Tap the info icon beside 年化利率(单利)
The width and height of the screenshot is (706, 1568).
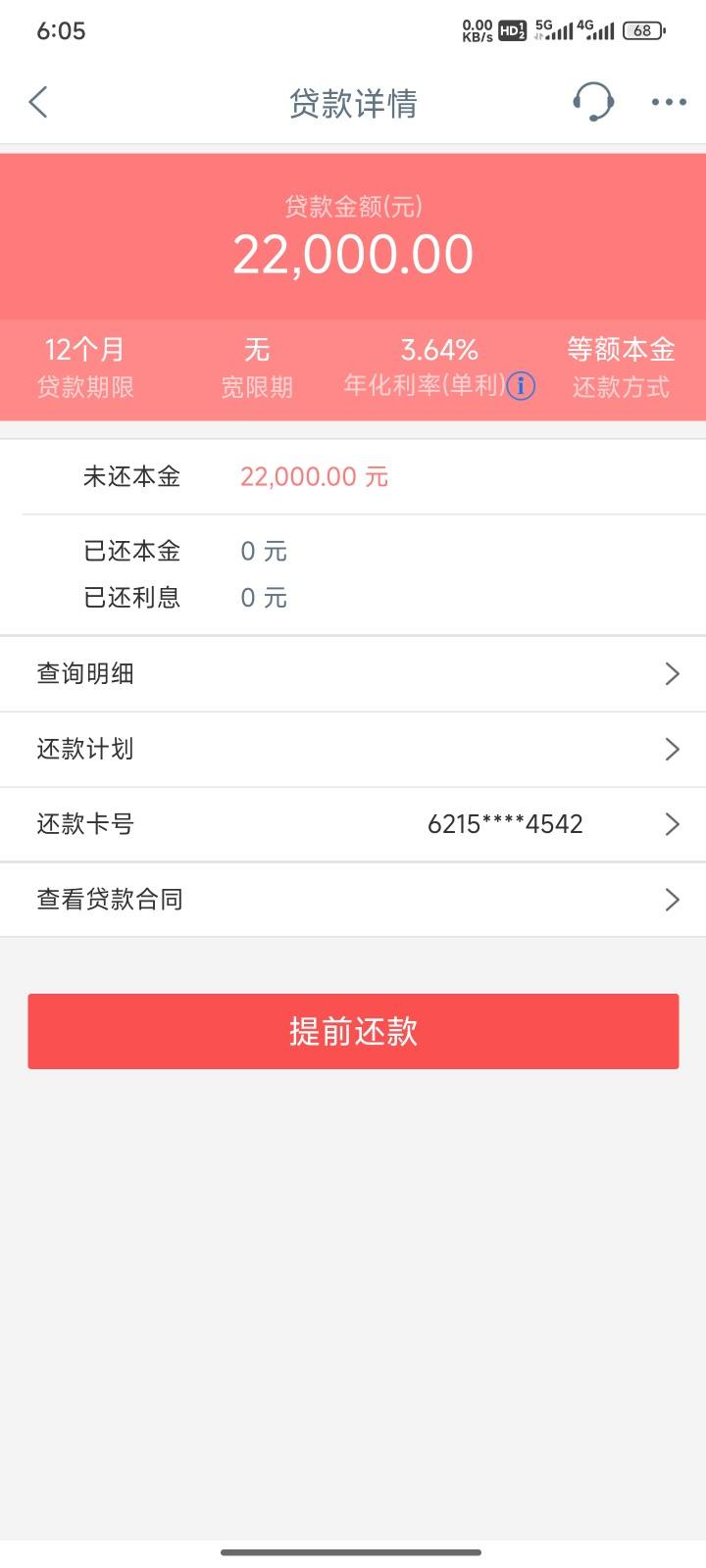click(522, 386)
